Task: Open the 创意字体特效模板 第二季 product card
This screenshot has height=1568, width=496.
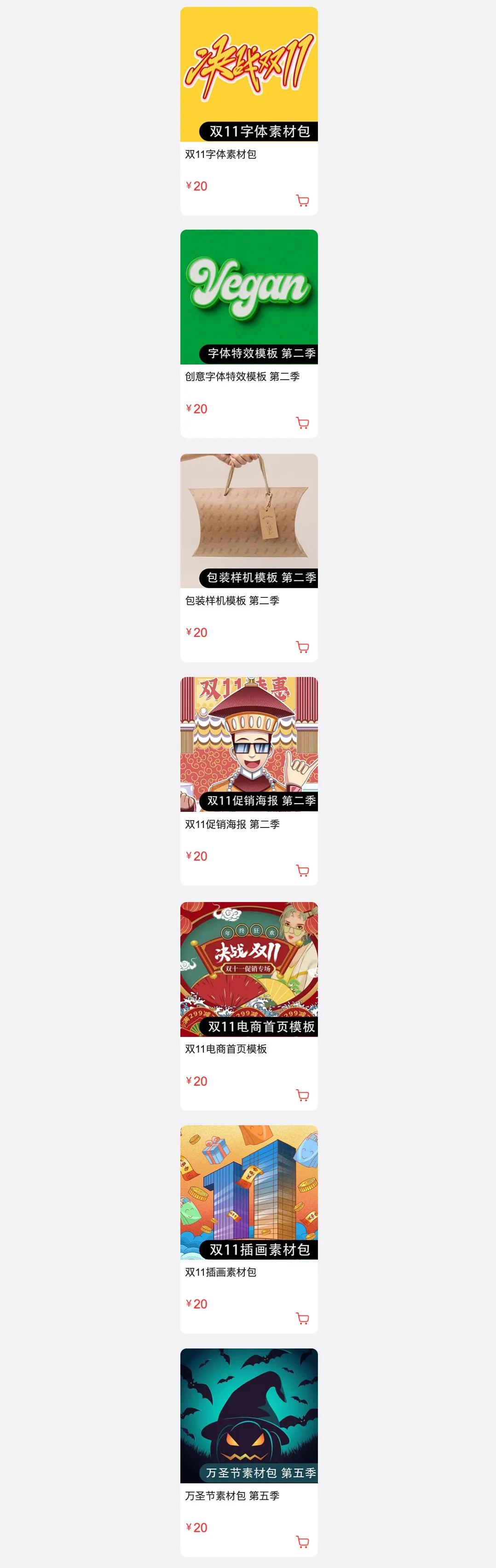Action: pyautogui.click(x=248, y=297)
